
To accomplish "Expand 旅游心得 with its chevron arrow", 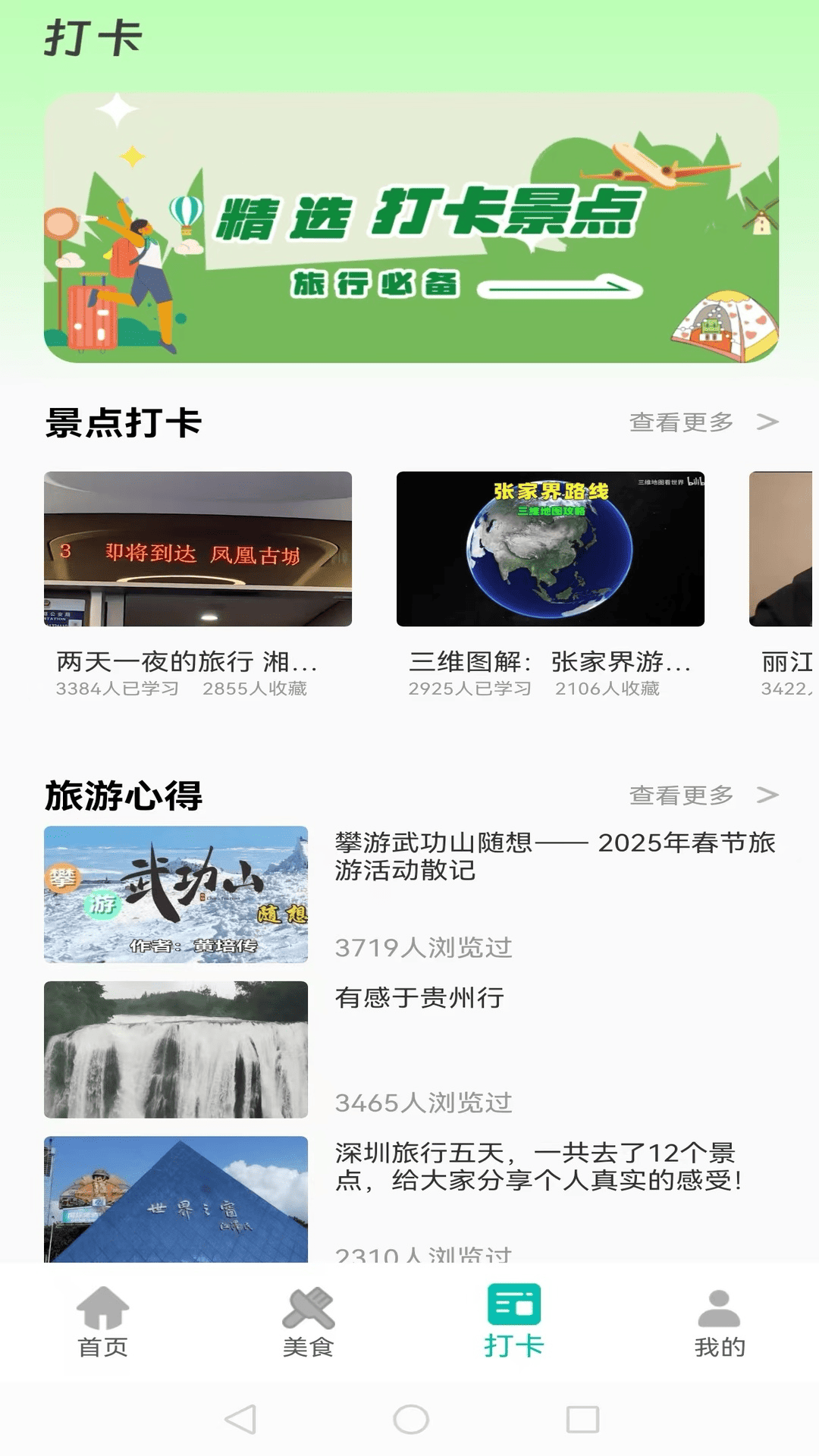I will coord(766,795).
